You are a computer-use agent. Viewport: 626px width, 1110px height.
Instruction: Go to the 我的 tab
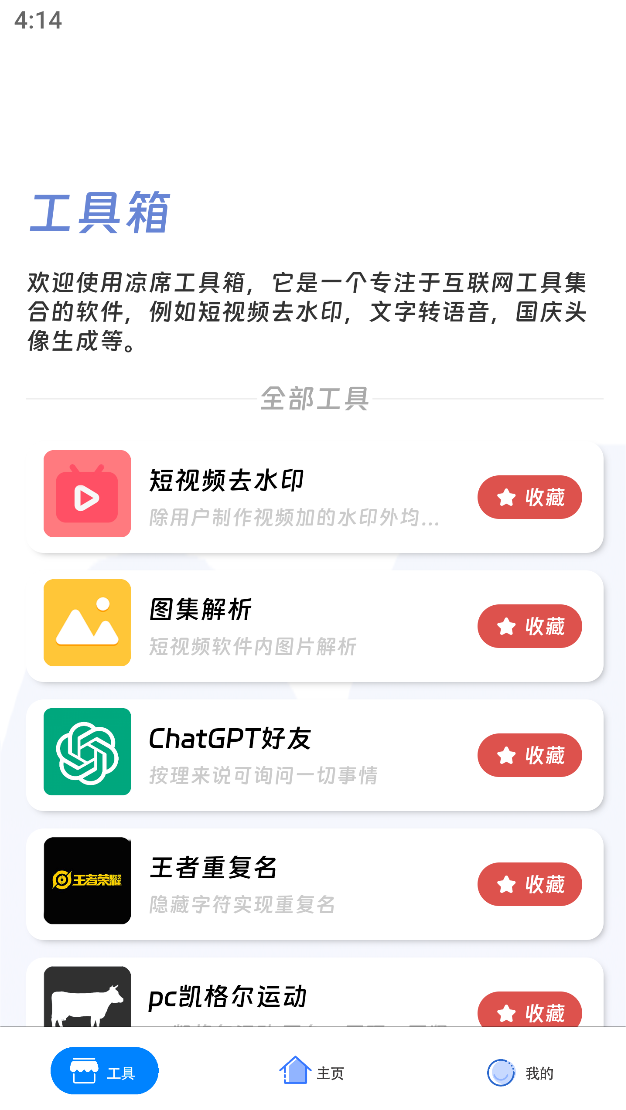coord(520,1072)
